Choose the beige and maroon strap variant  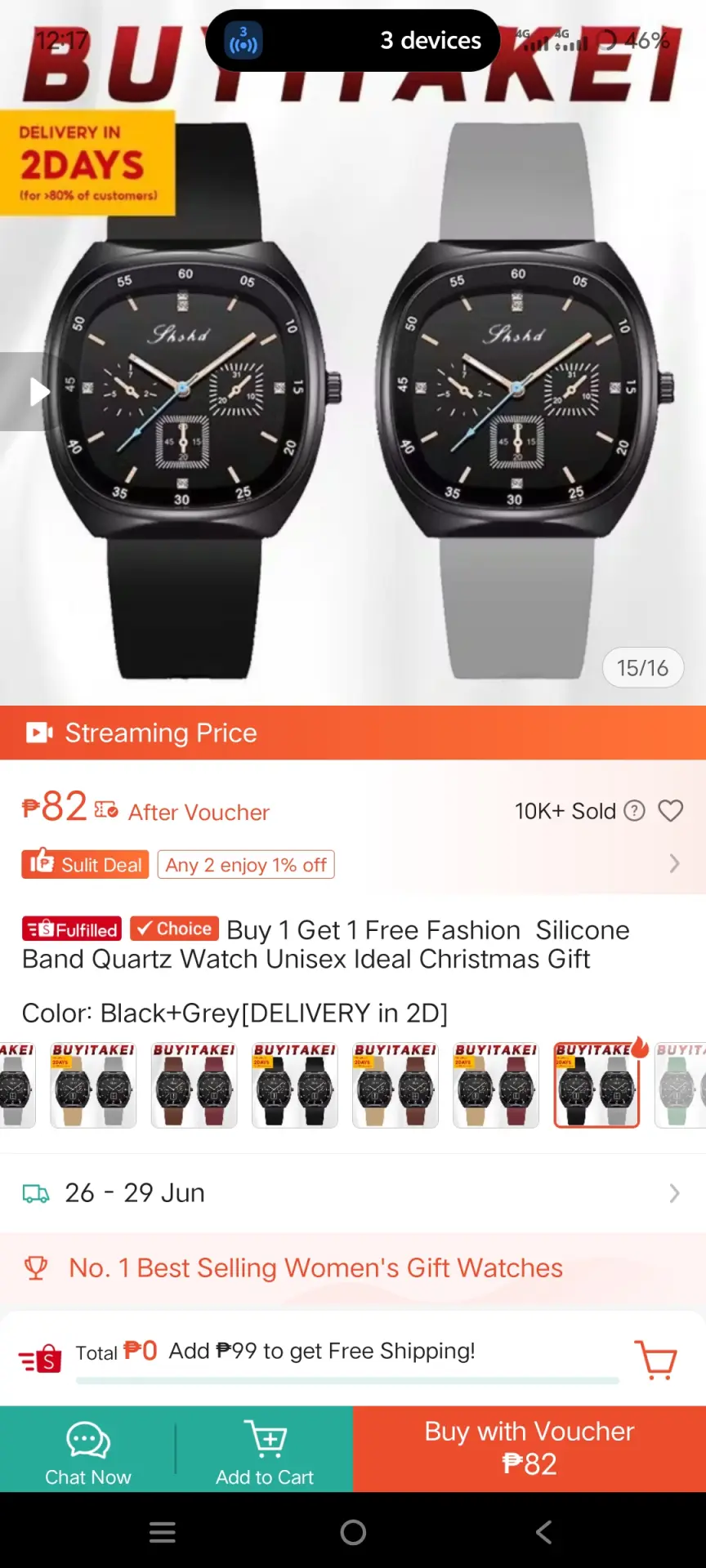coord(495,1085)
